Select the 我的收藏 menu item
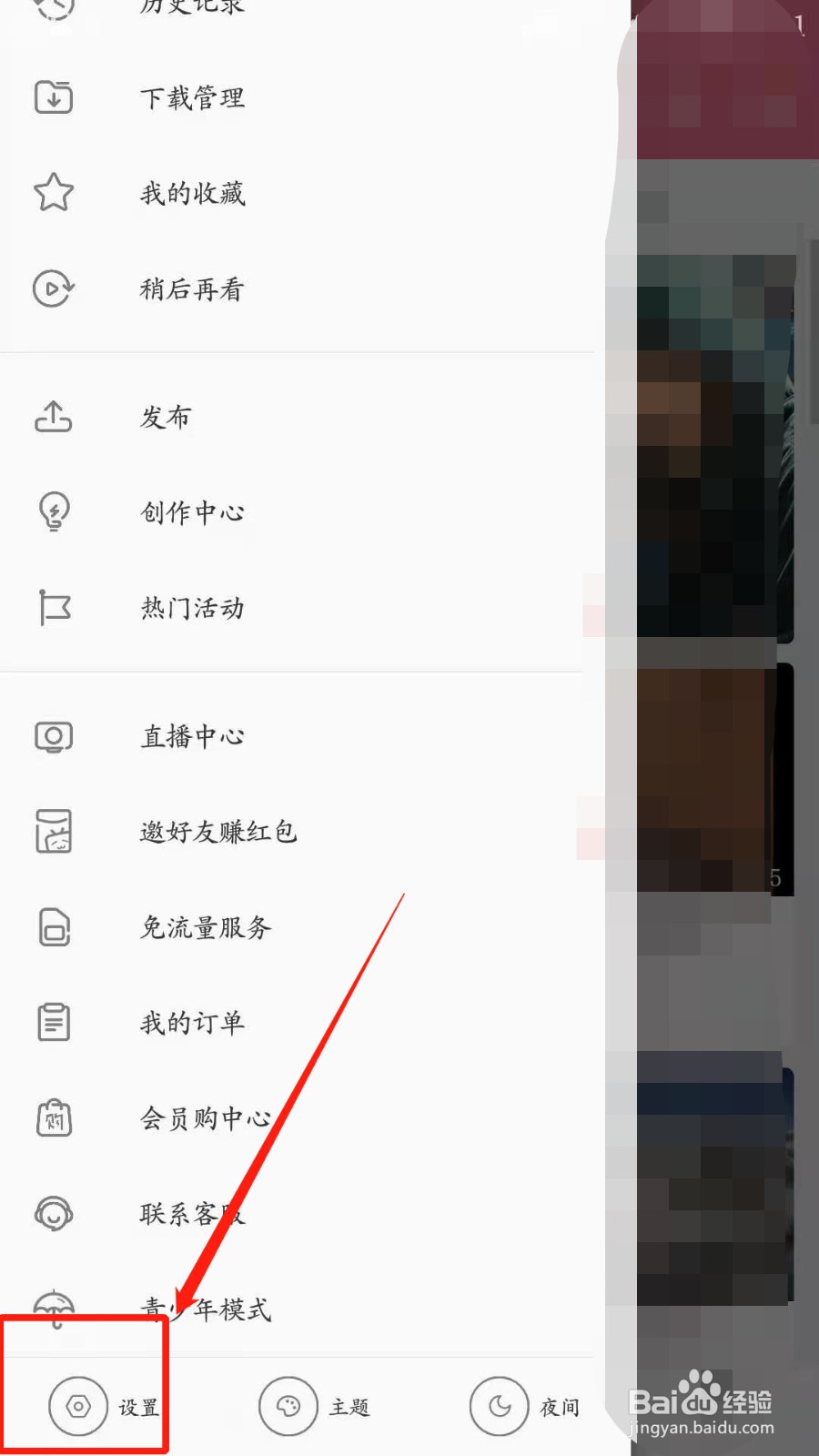819x1456 pixels. pyautogui.click(x=191, y=193)
